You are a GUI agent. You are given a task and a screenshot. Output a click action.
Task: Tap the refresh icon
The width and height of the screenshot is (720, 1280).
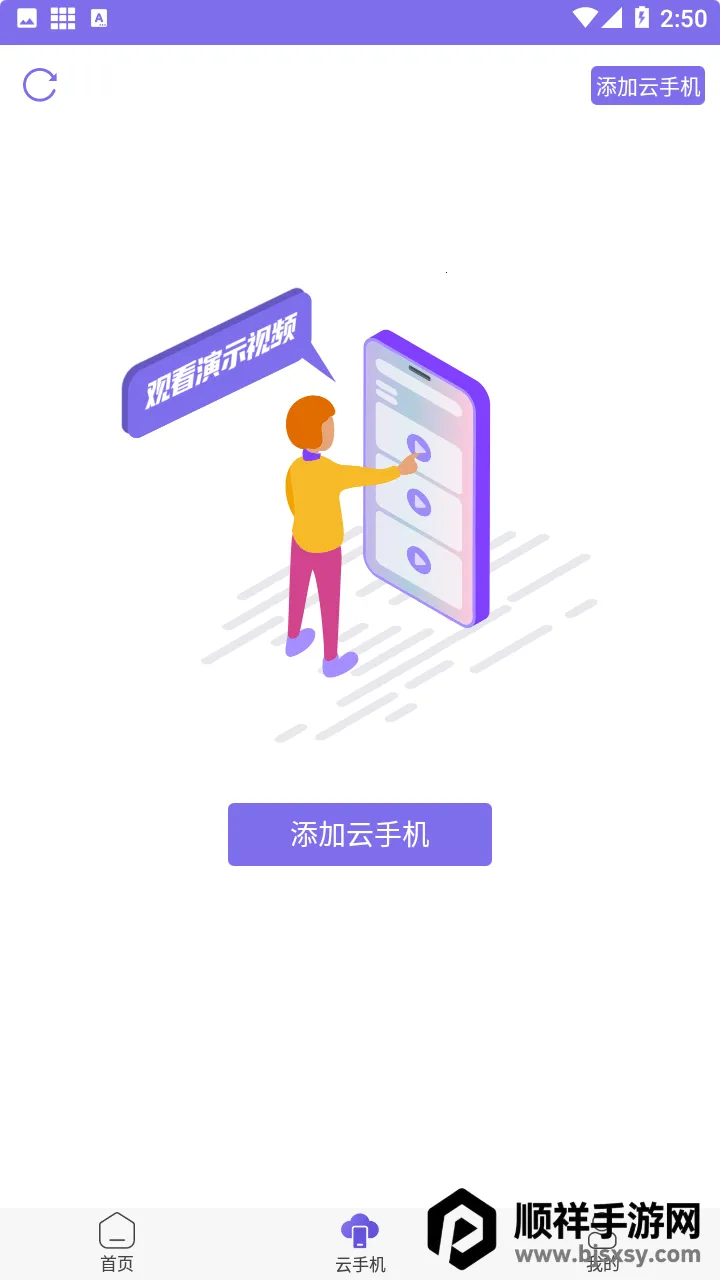coord(40,85)
